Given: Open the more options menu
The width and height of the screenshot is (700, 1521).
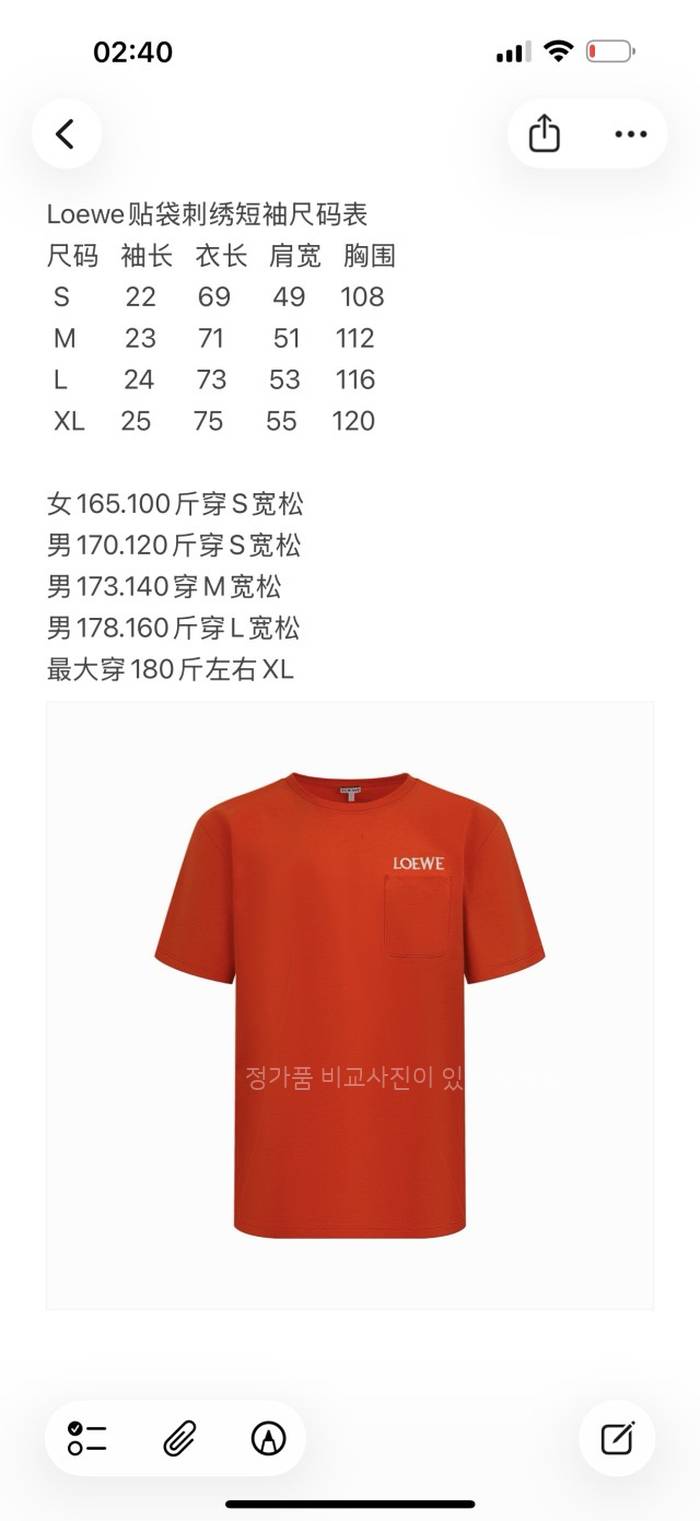Looking at the screenshot, I should click(630, 134).
